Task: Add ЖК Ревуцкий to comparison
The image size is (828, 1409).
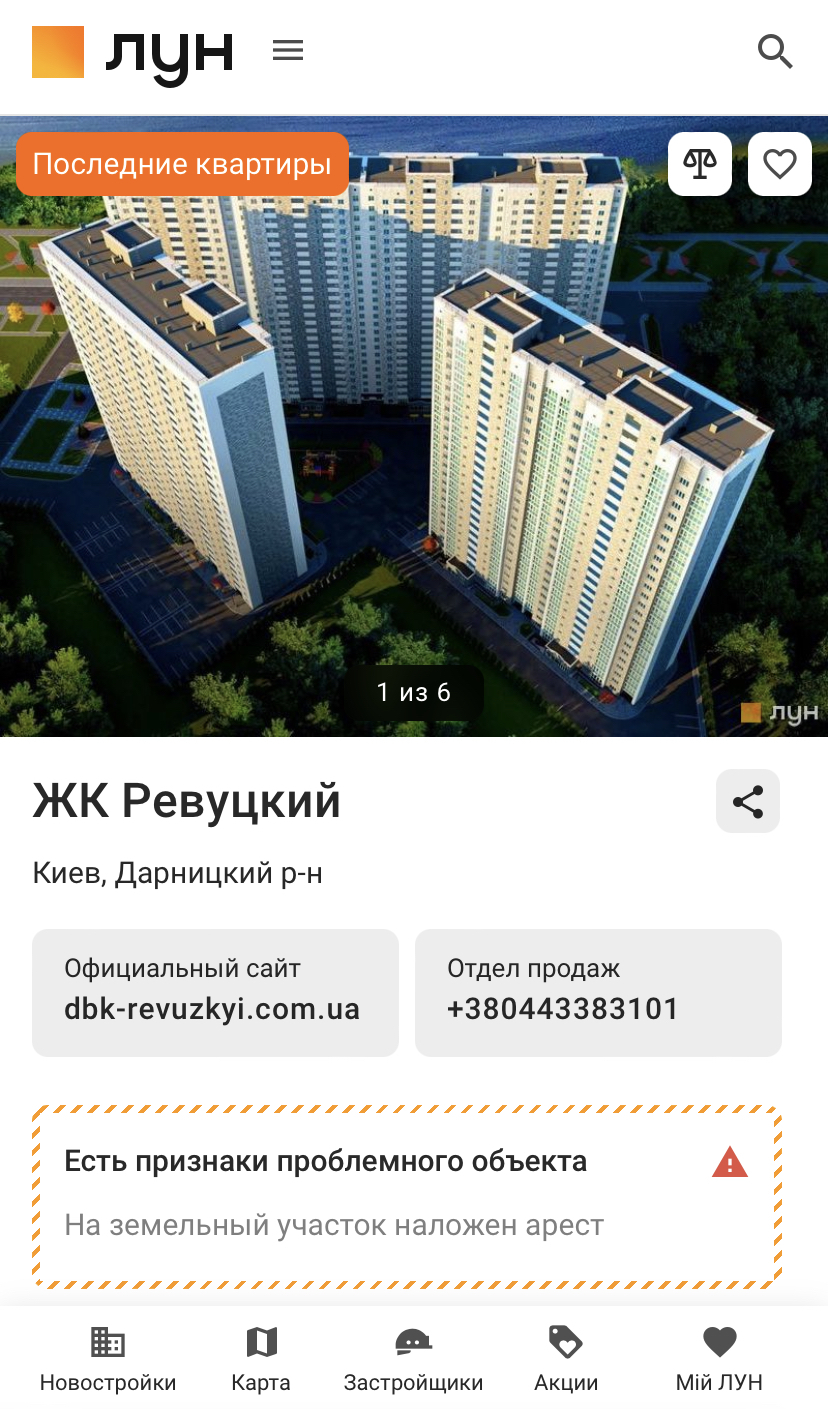Action: click(700, 163)
